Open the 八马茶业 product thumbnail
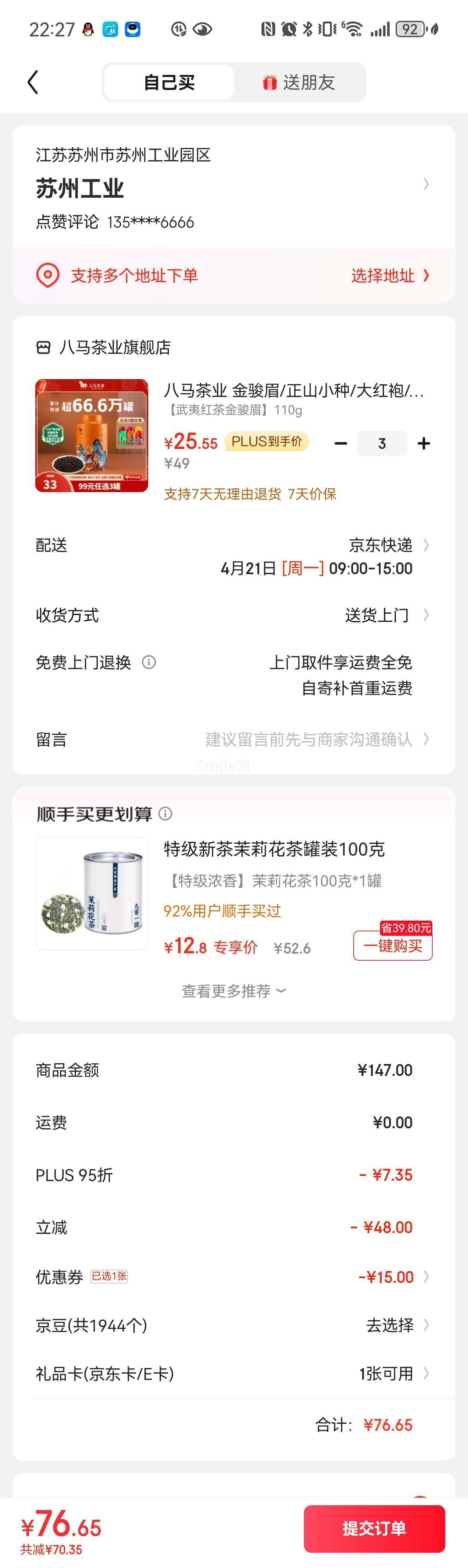Screen dimensions: 468x1568 click(92, 435)
